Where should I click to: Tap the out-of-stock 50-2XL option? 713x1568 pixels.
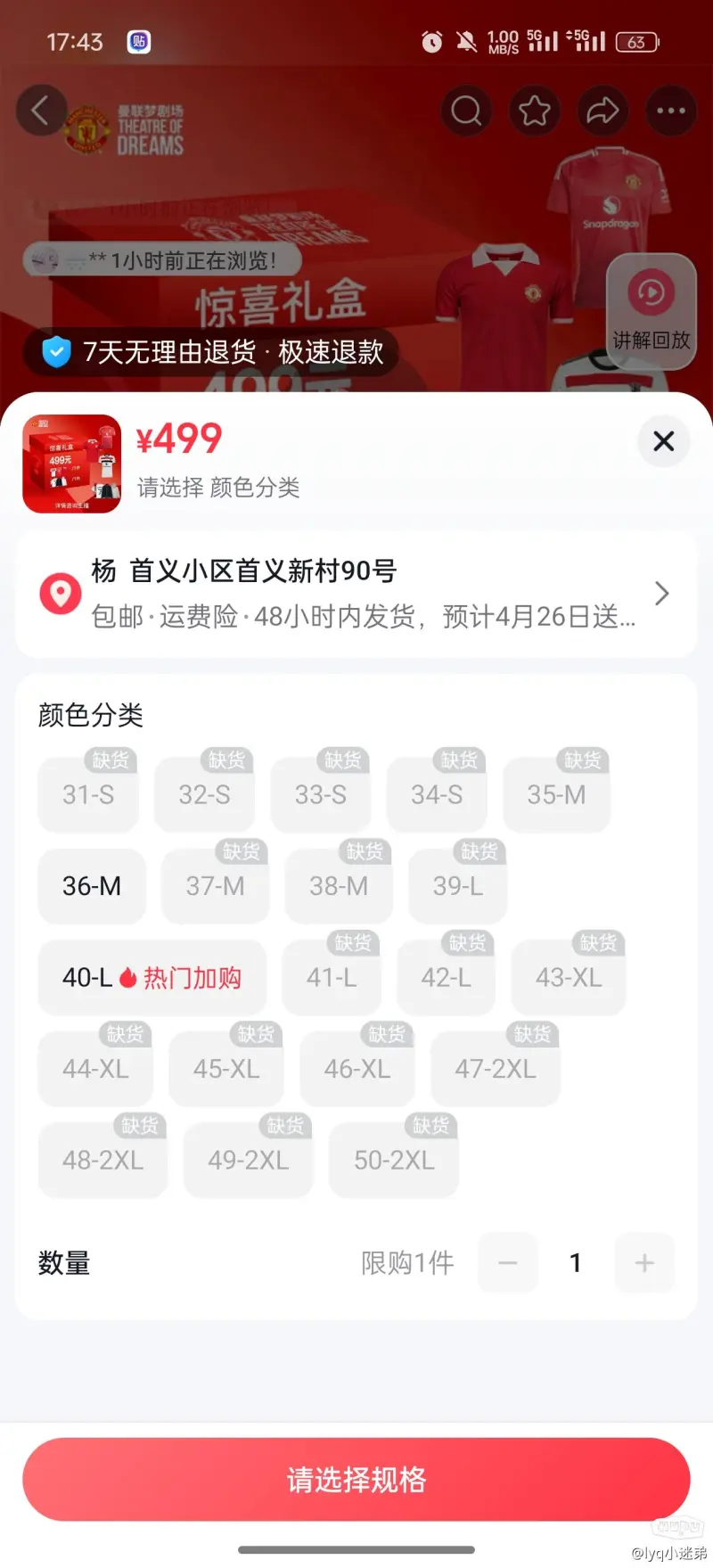[394, 1160]
